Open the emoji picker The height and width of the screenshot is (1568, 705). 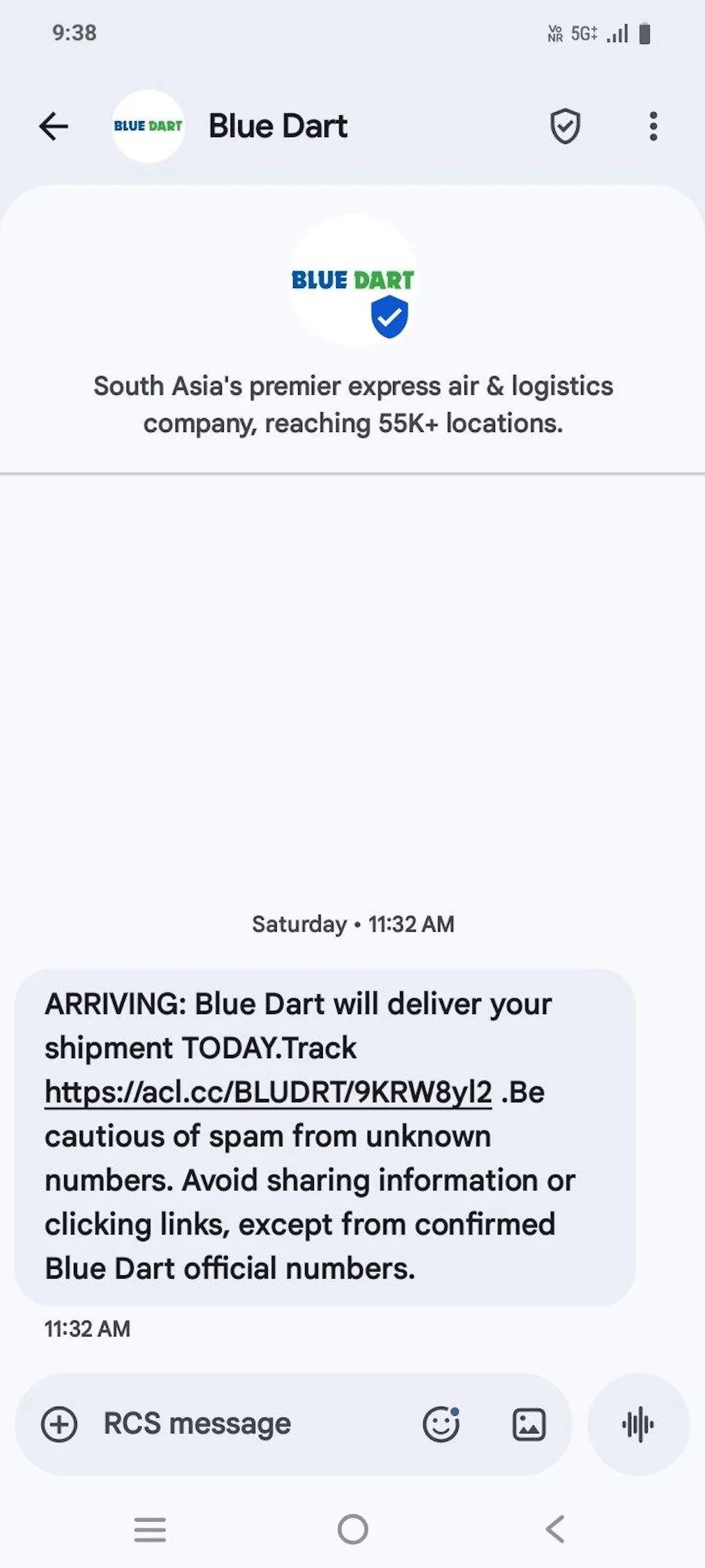441,1424
